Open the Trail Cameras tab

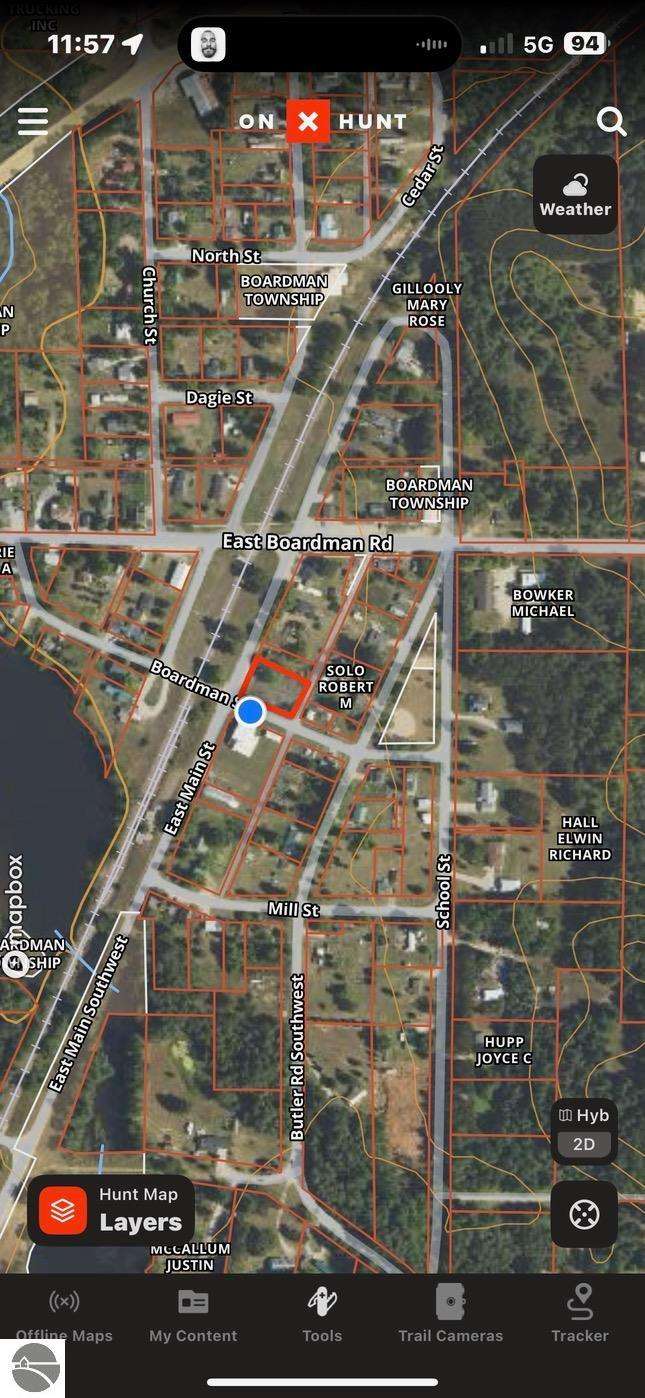pos(451,1314)
